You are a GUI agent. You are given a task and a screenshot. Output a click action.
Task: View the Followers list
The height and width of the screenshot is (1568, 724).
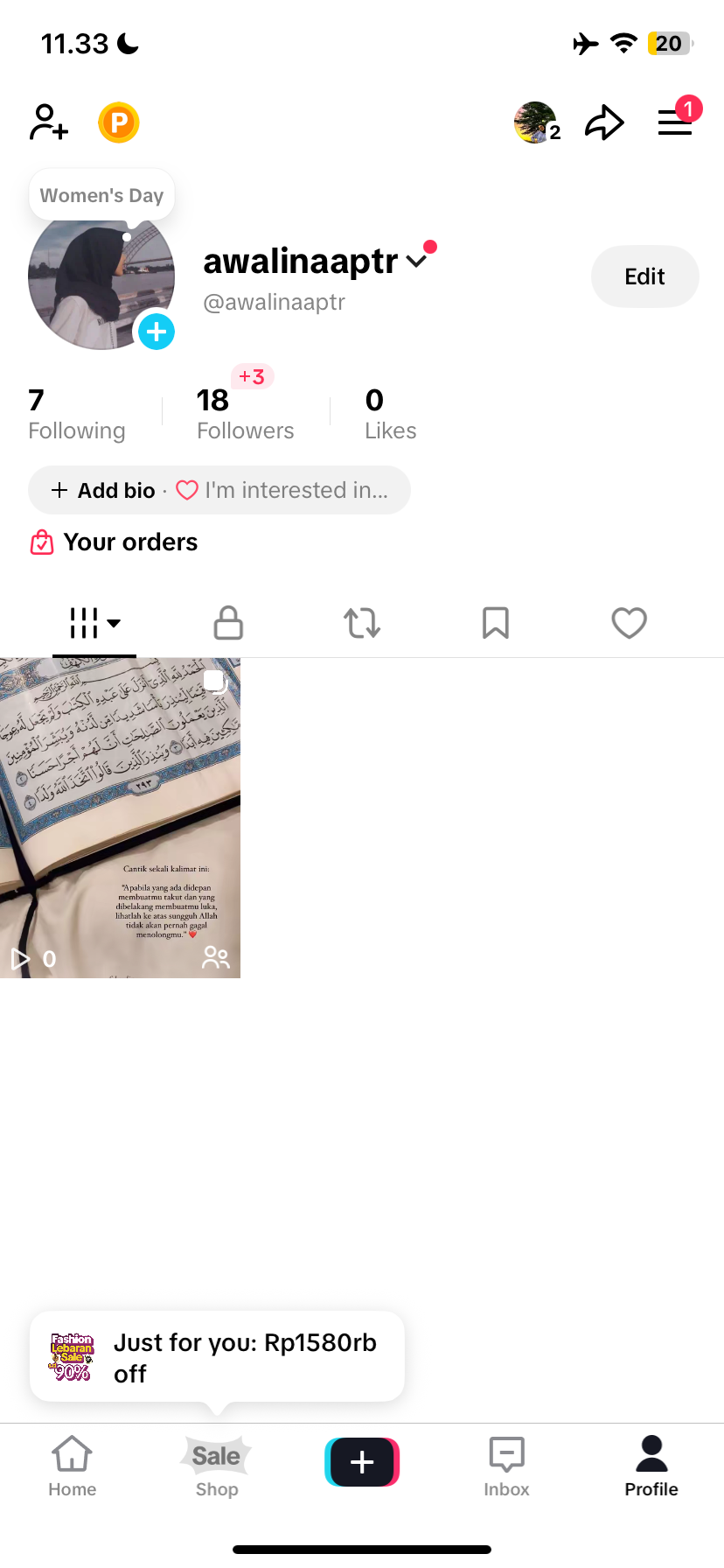245,415
